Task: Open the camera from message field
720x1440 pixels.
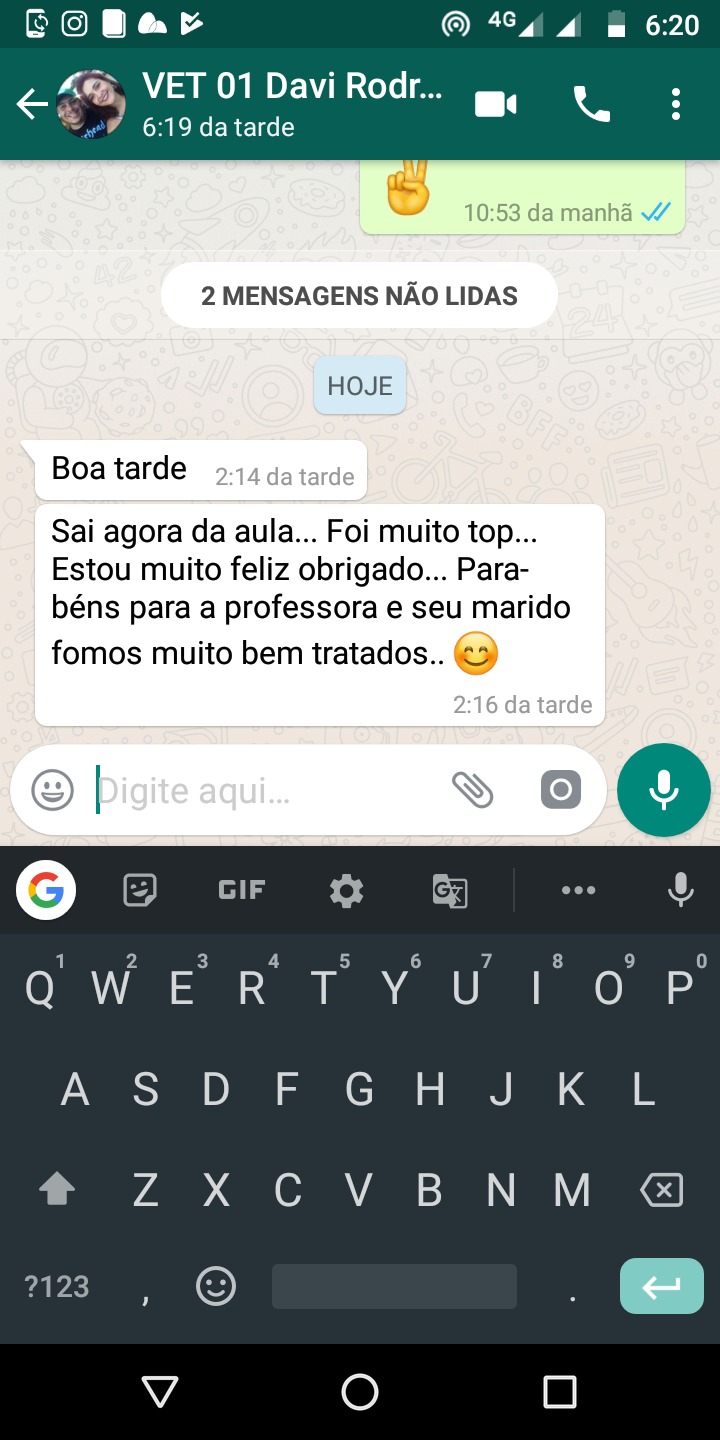Action: [561, 790]
